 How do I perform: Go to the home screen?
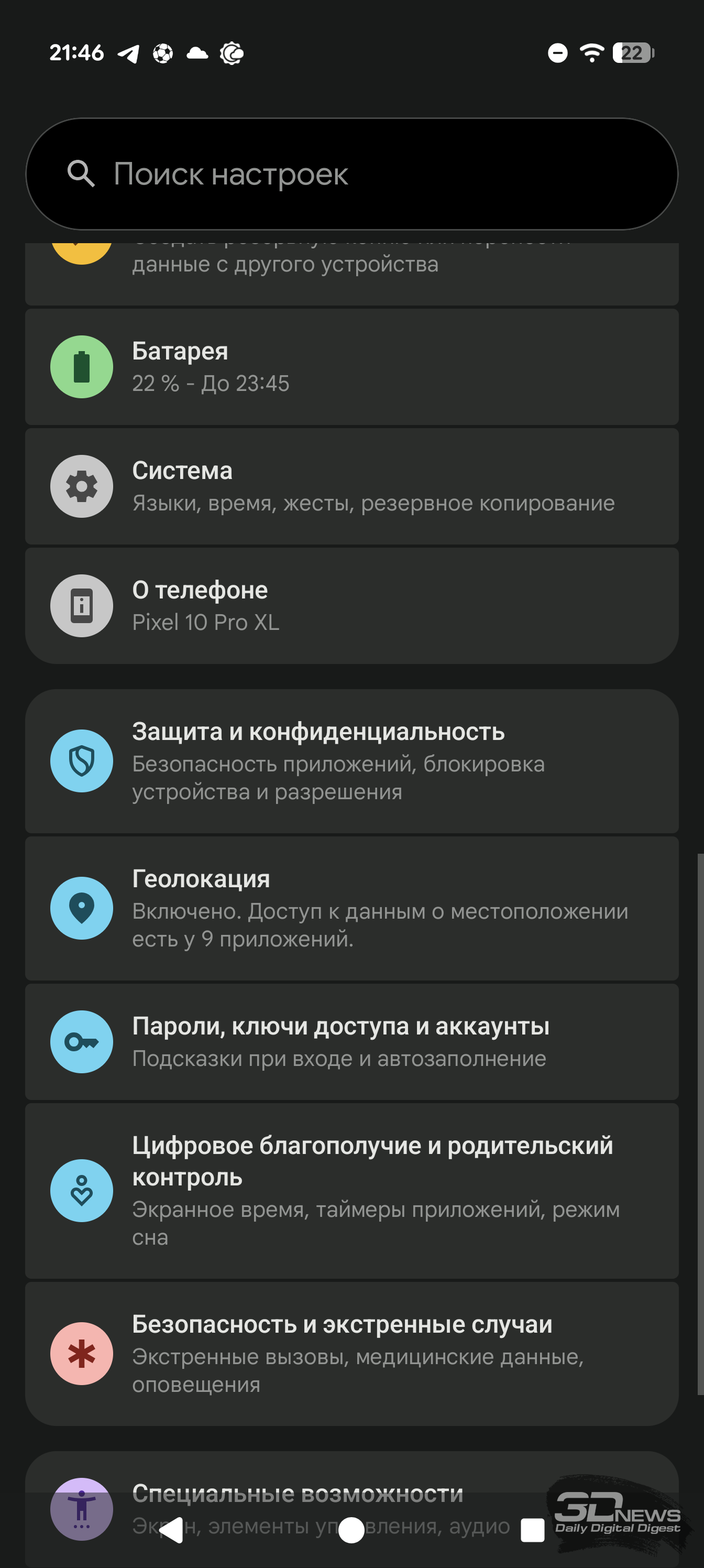(x=351, y=1530)
